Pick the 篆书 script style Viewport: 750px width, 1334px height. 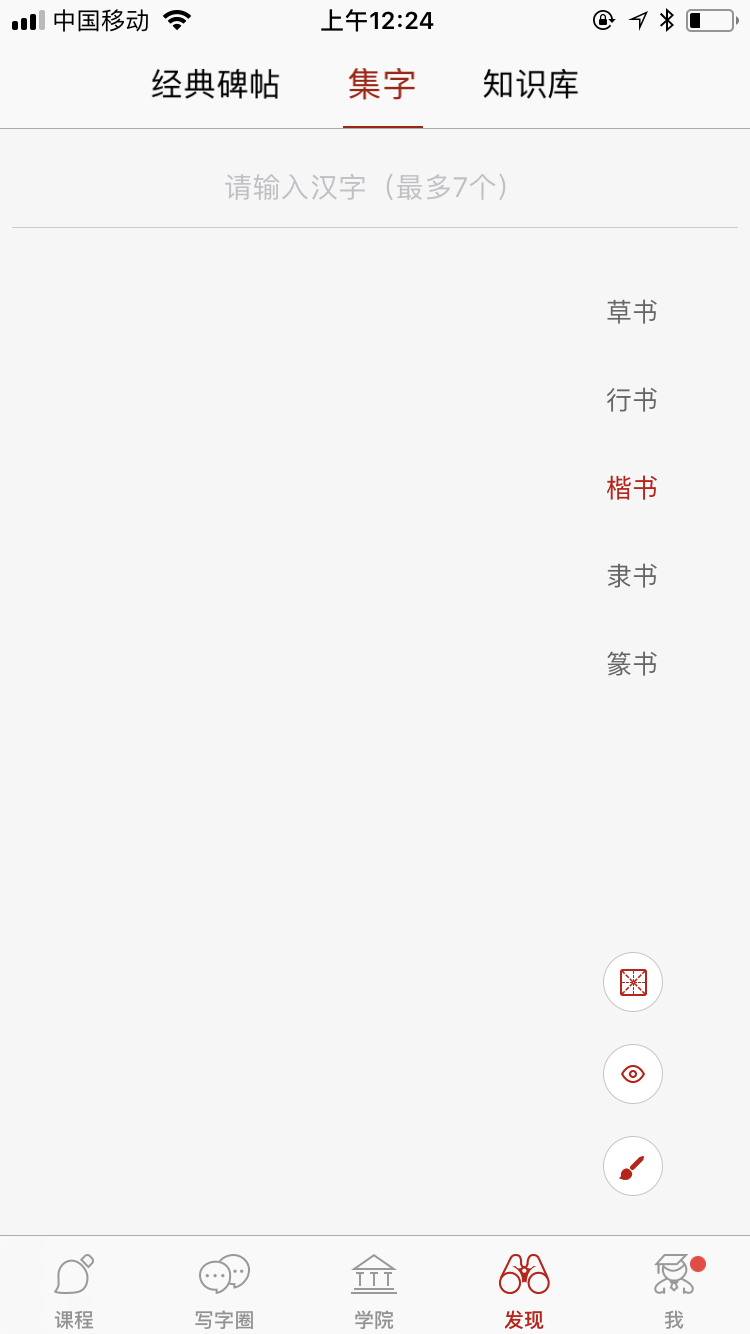tap(632, 664)
